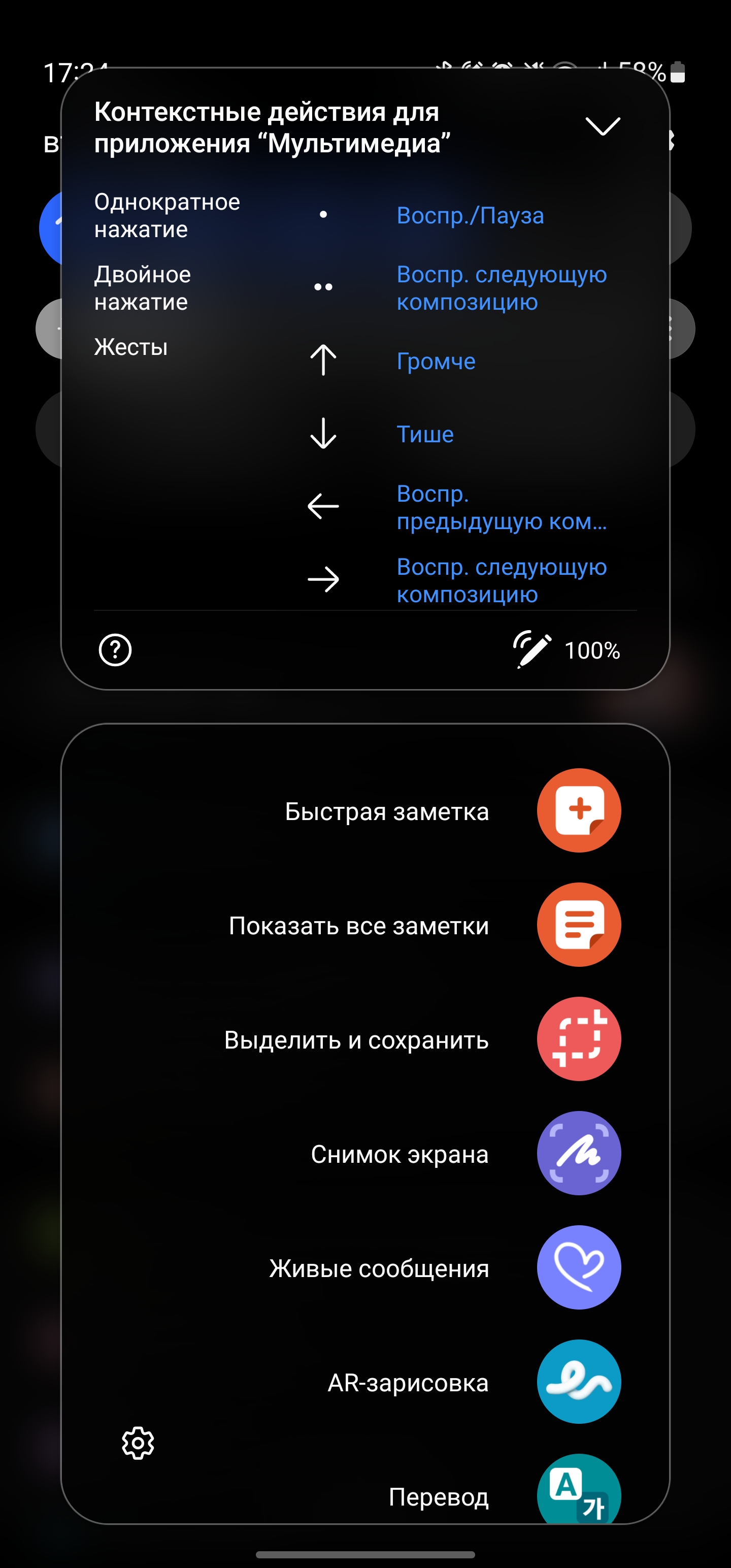
Task: Launch Выделить и сохранить
Action: tap(578, 1039)
